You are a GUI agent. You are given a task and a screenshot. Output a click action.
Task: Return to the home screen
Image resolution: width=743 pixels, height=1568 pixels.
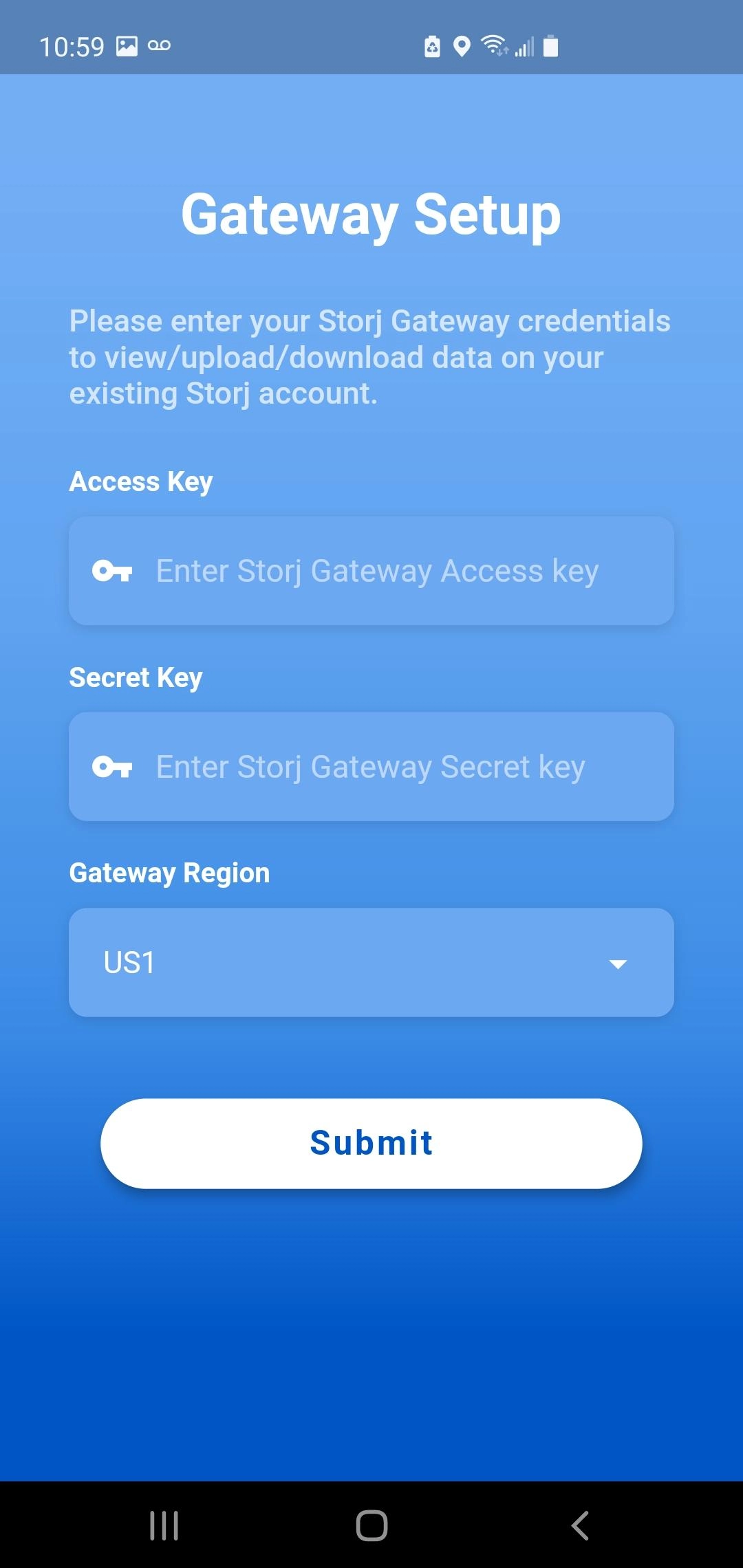pyautogui.click(x=371, y=1525)
